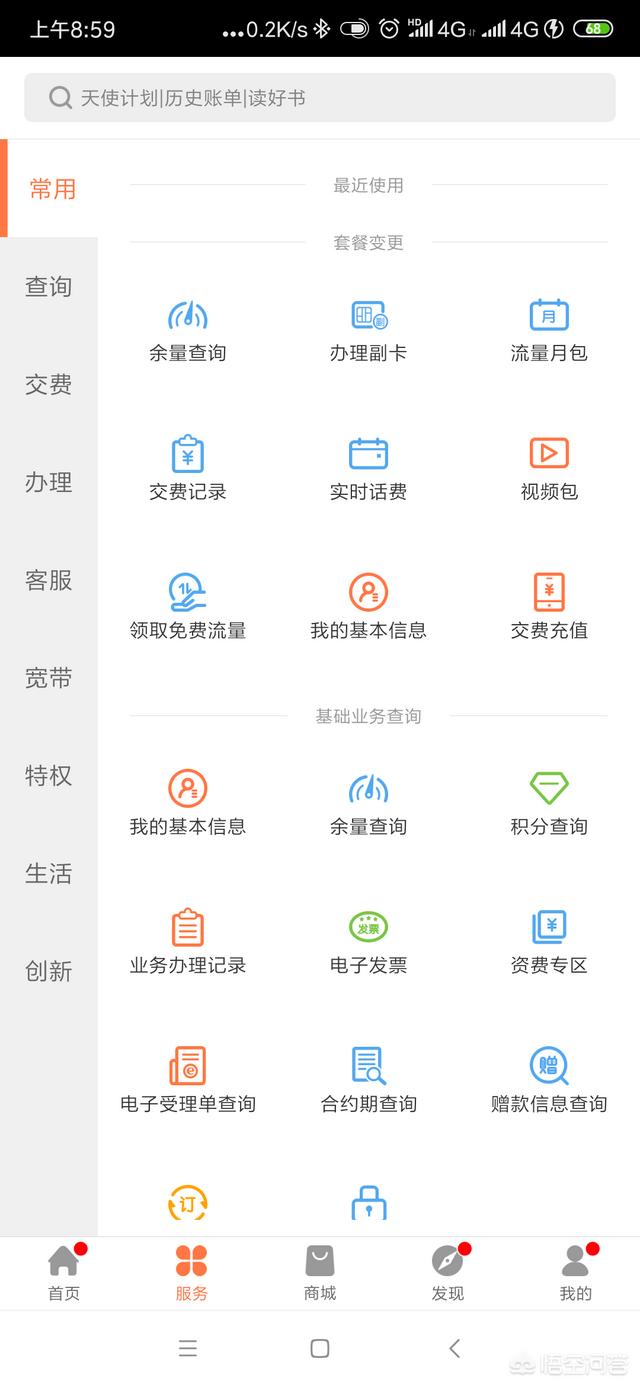The width and height of the screenshot is (640, 1387).
Task: Select the 查询 category in the sidebar
Action: point(48,287)
